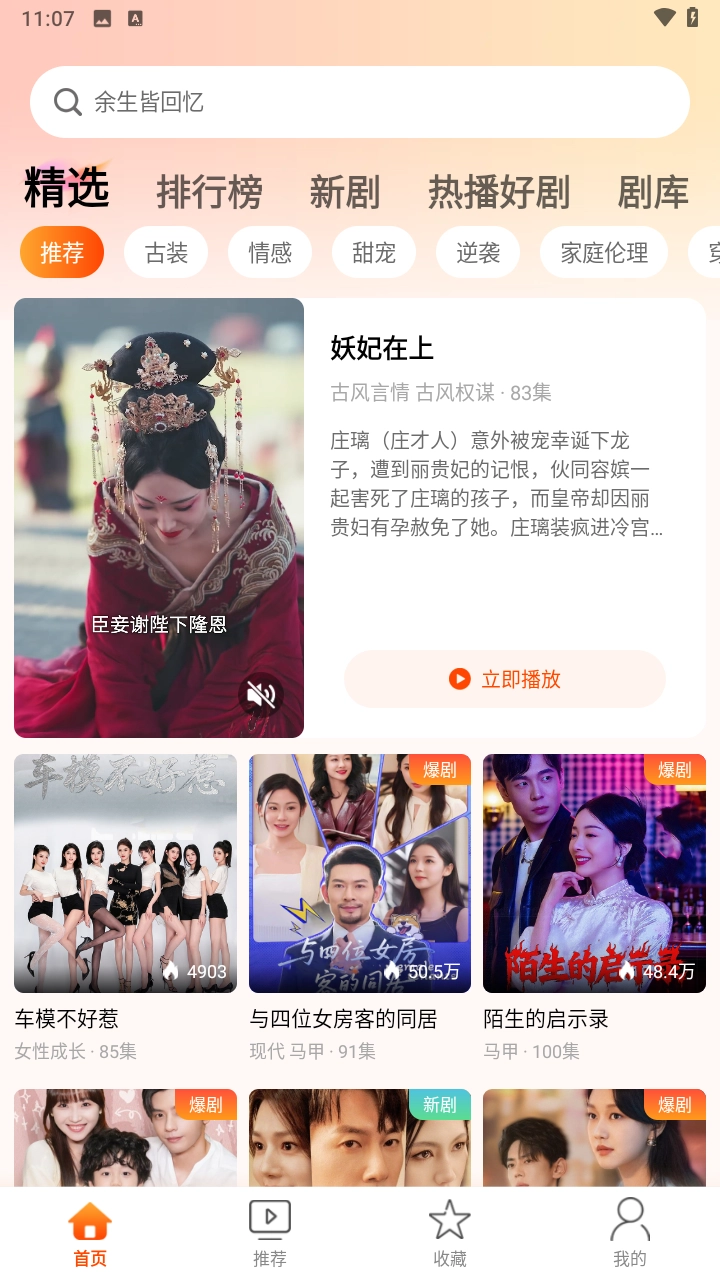
Task: Tap the 首页 home icon in bottom bar
Action: (90, 1218)
